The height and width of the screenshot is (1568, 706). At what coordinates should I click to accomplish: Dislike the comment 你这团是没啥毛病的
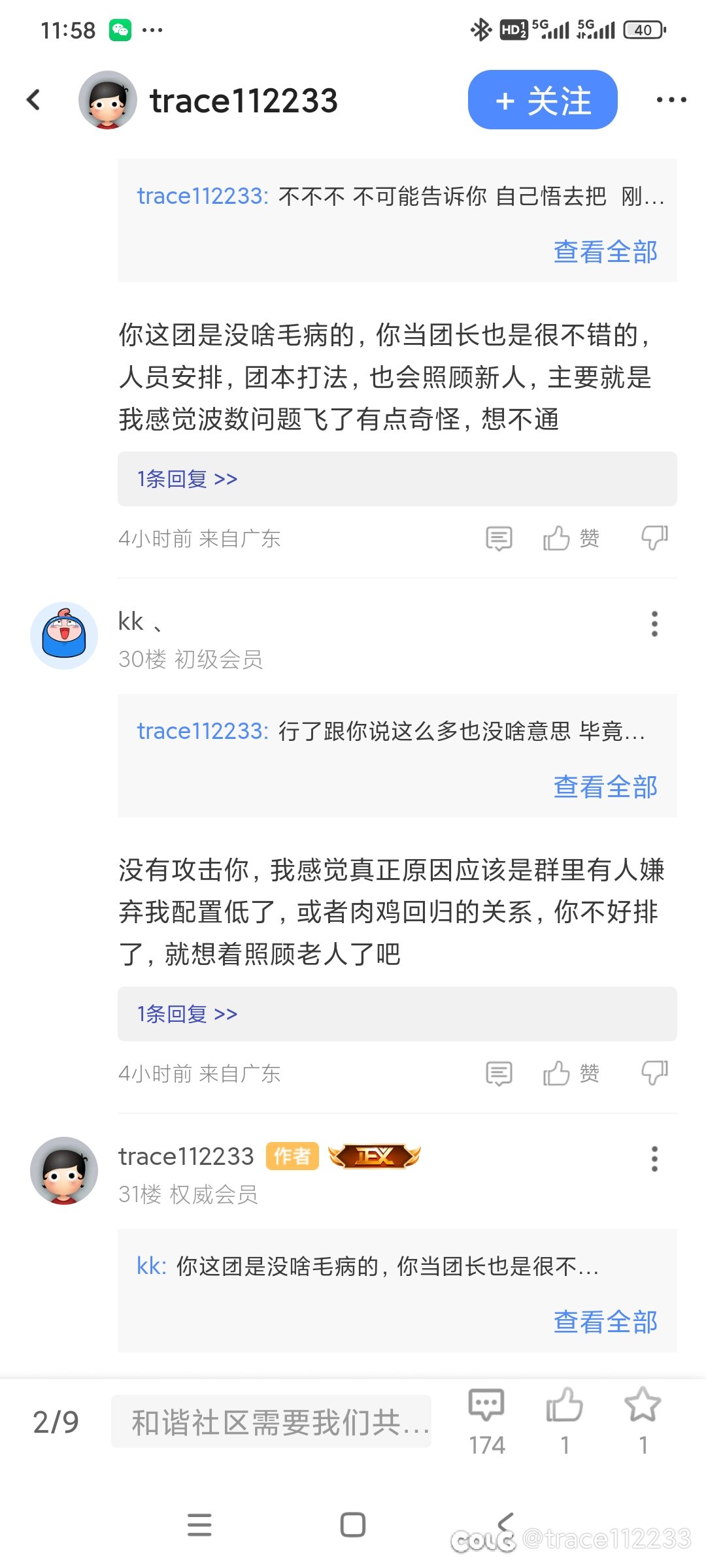tap(654, 538)
